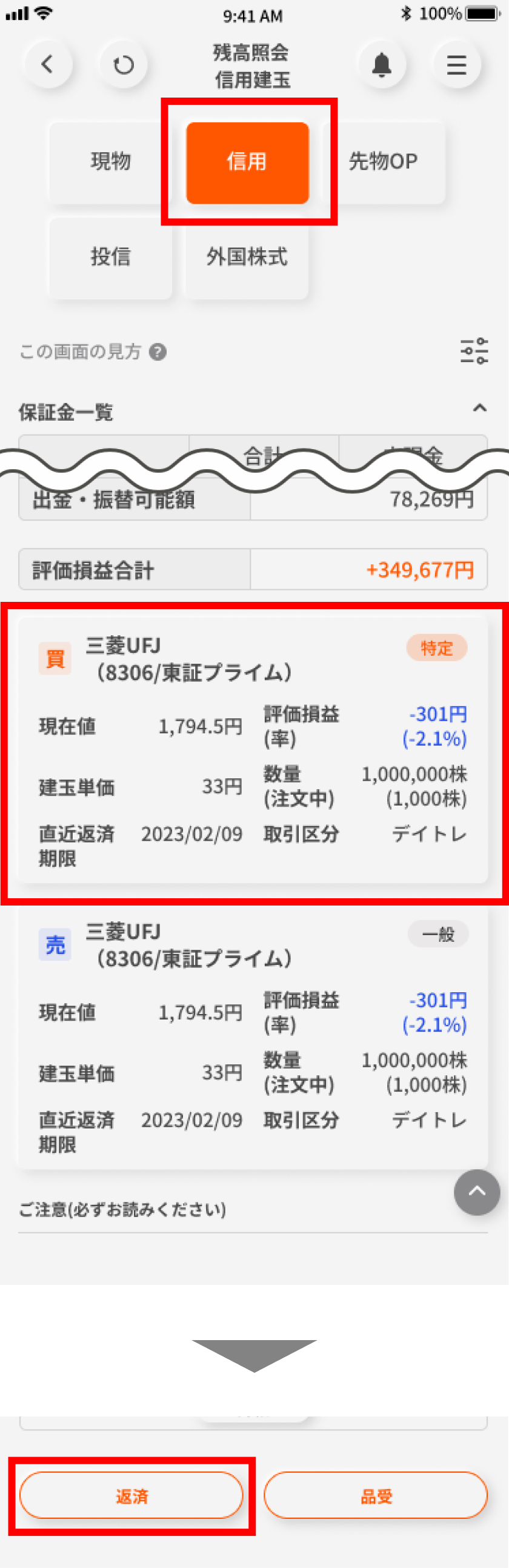The height and width of the screenshot is (1568, 509).
Task: Switch to the 先物OP tab
Action: pyautogui.click(x=383, y=162)
